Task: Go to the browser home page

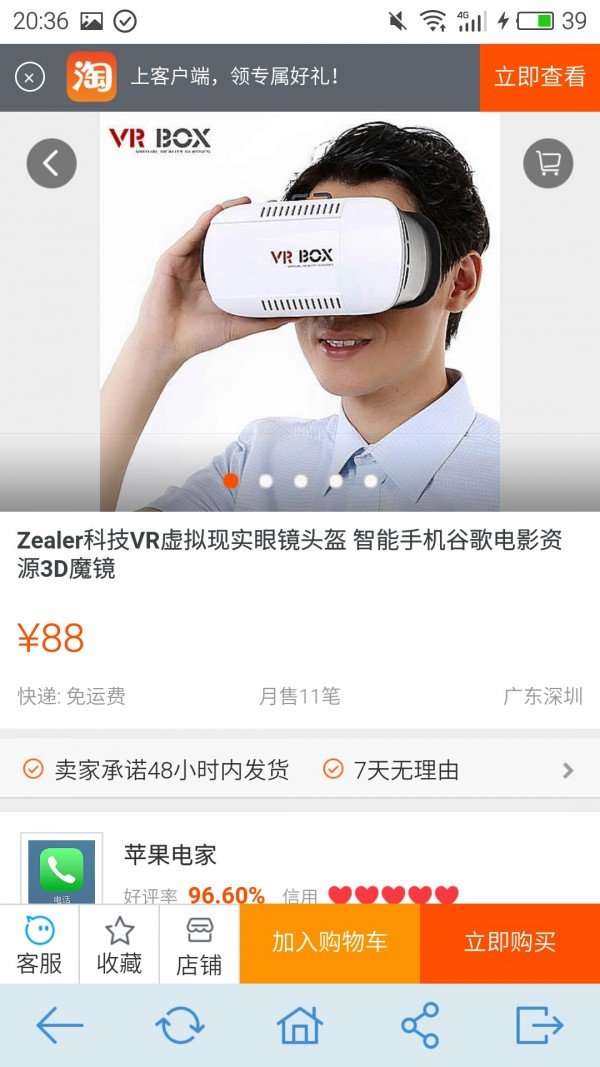Action: coord(300,1026)
